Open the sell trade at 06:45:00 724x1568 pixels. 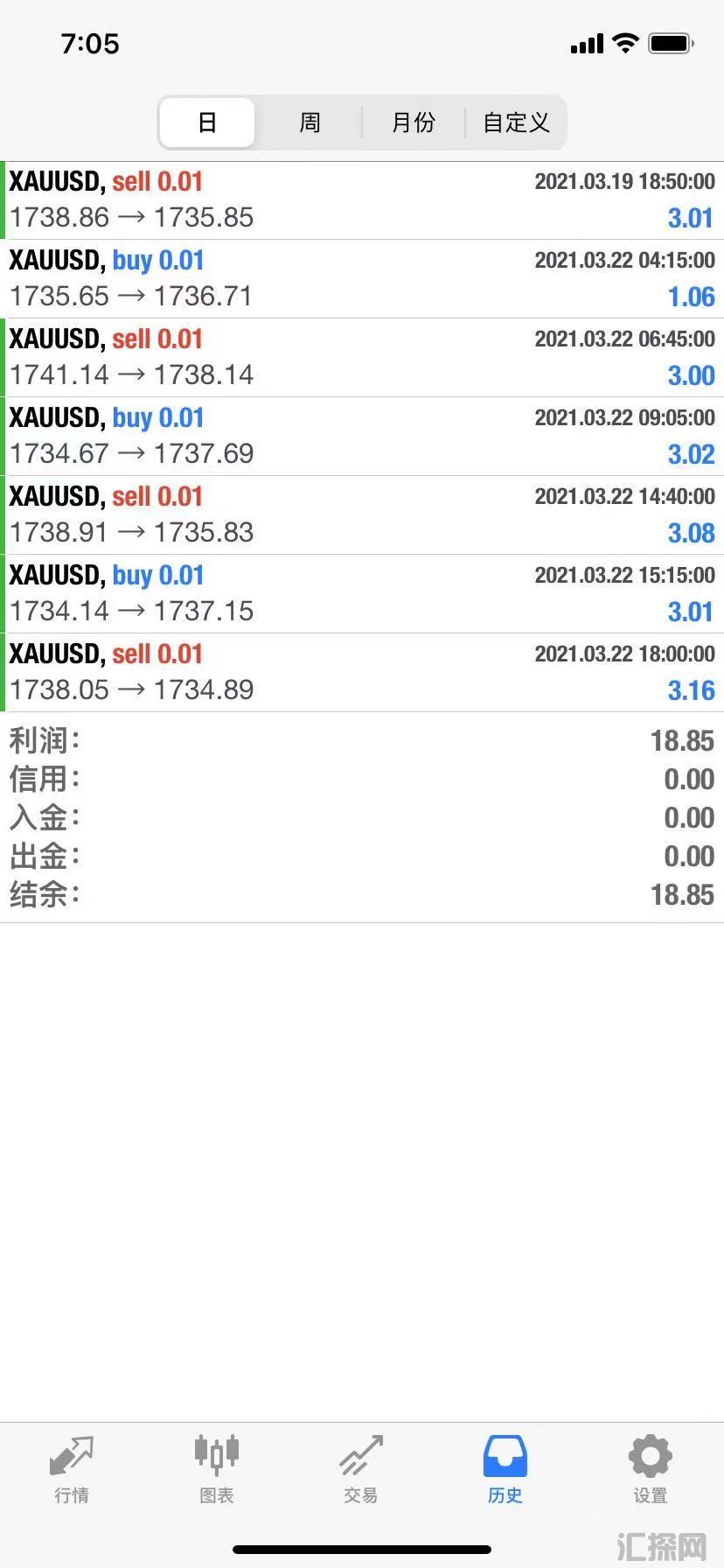pyautogui.click(x=362, y=358)
